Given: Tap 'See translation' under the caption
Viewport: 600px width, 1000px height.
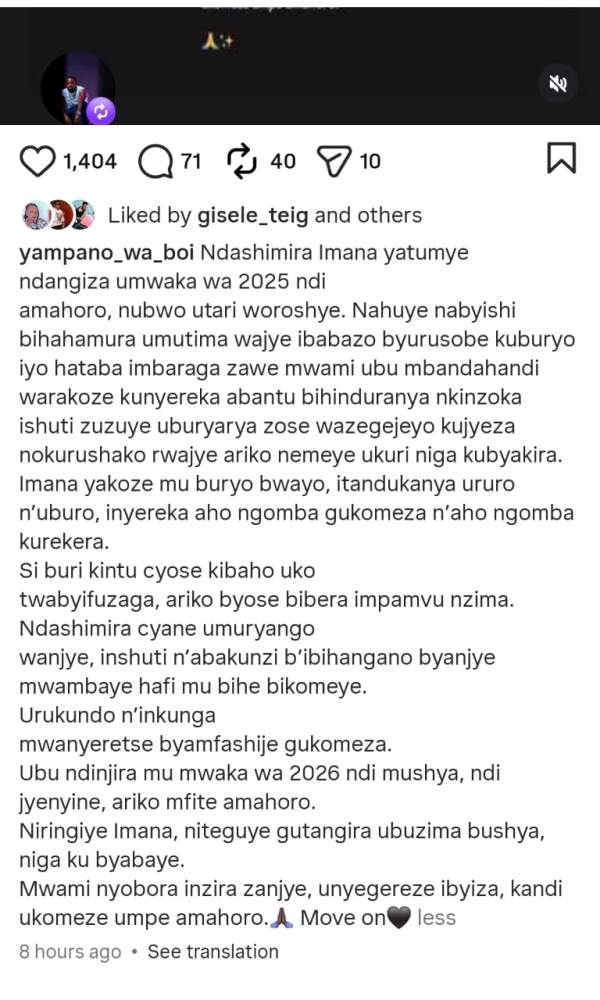Looking at the screenshot, I should pyautogui.click(x=213, y=952).
